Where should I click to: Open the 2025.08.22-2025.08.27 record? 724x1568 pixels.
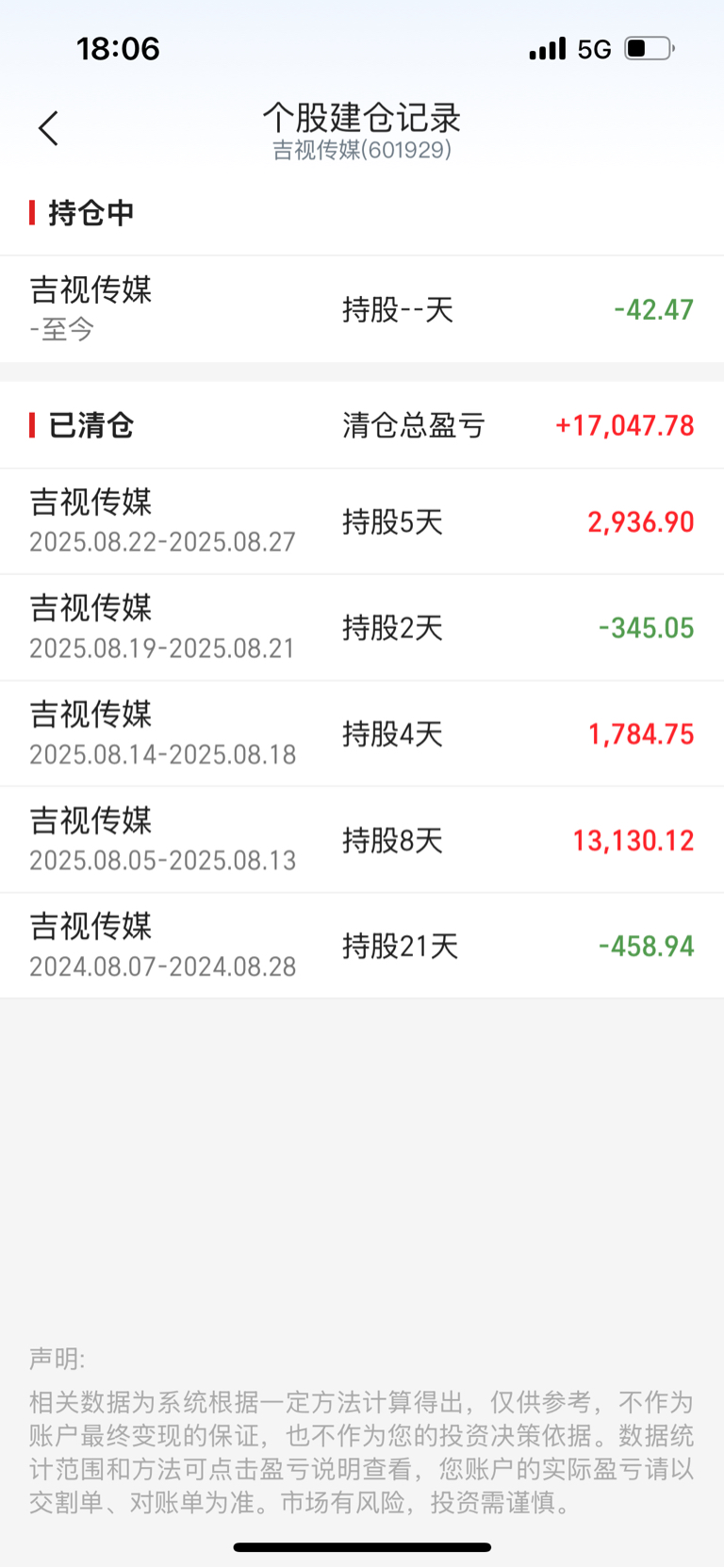(362, 521)
